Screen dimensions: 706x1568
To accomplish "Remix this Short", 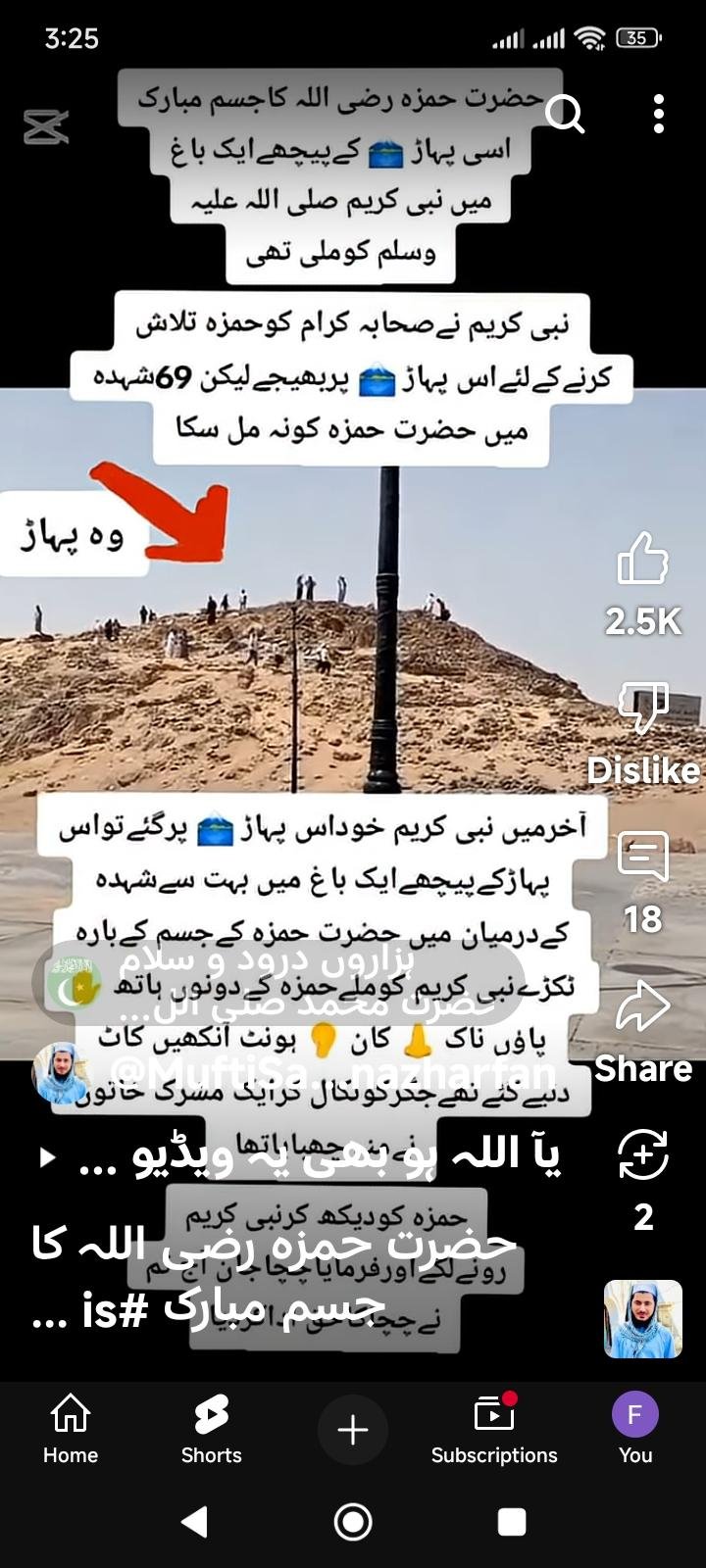I will 643,1156.
